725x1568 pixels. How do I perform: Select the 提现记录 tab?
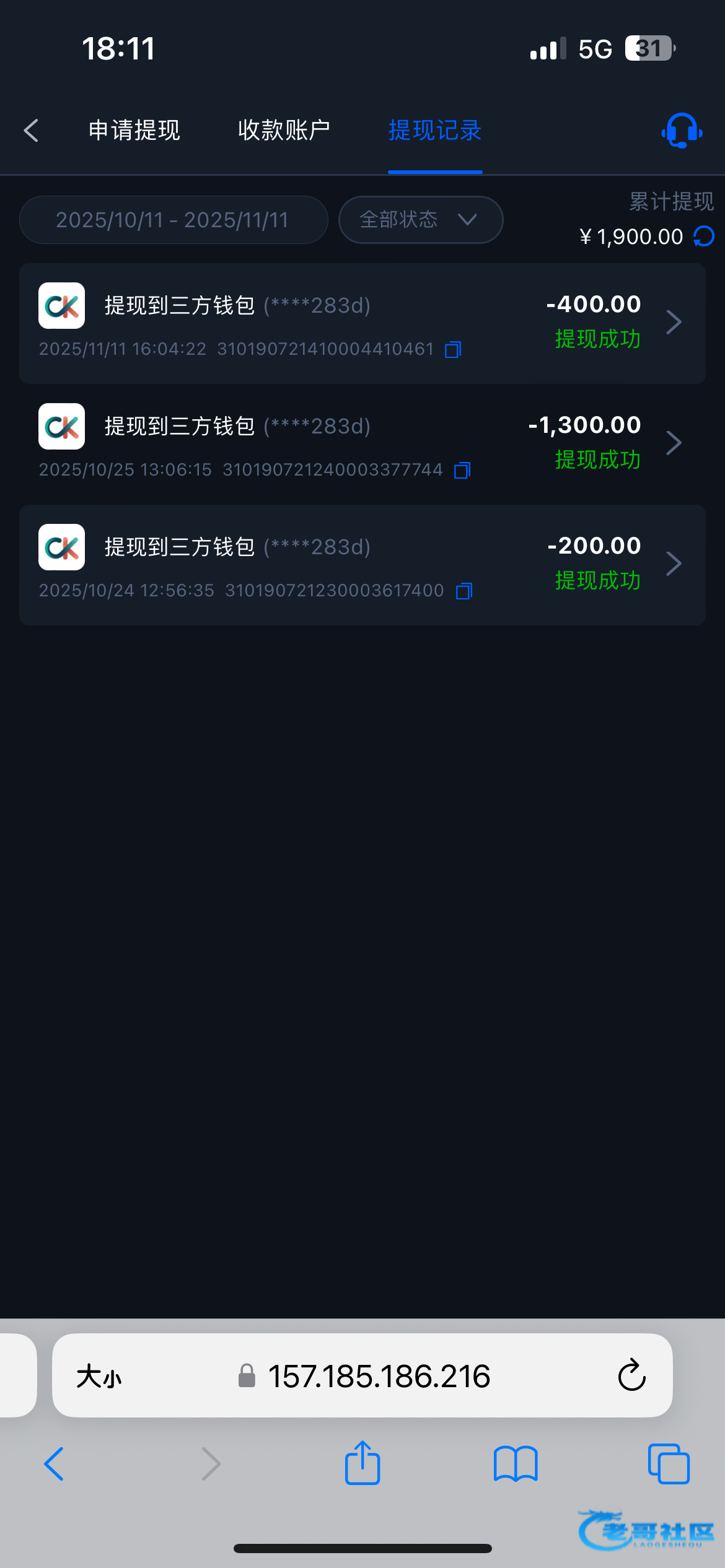(435, 131)
